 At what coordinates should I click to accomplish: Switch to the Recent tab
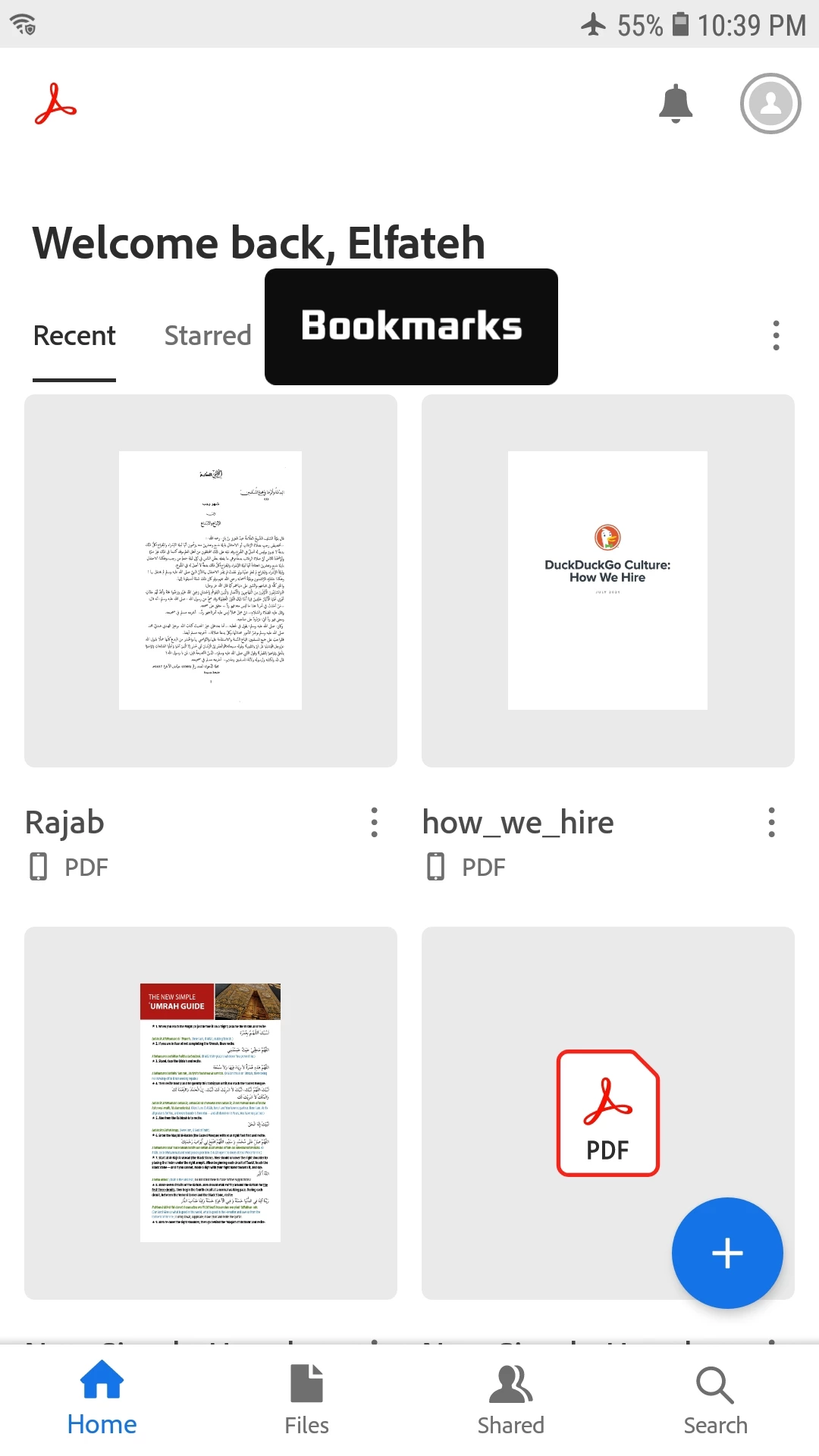pos(74,335)
